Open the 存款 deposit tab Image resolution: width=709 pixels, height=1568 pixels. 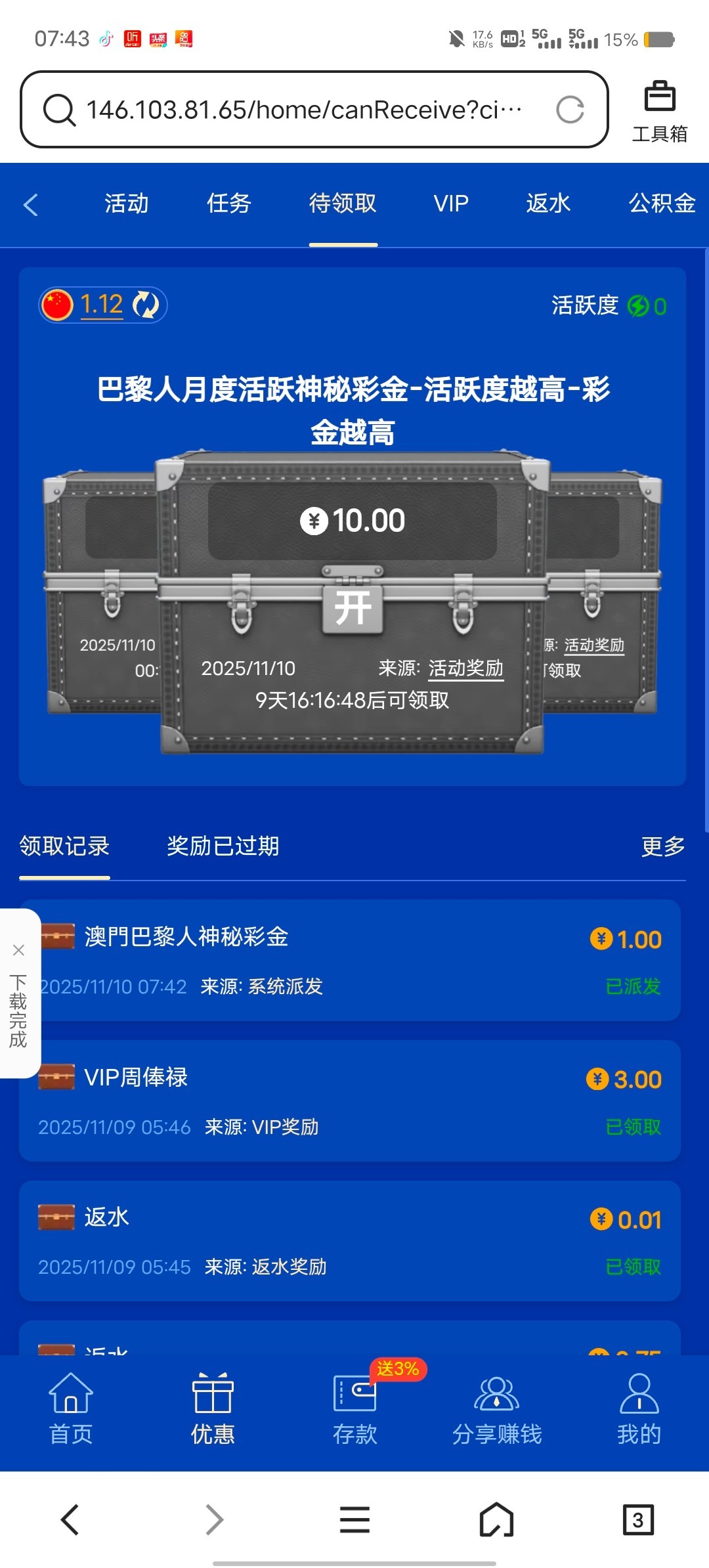354,1408
